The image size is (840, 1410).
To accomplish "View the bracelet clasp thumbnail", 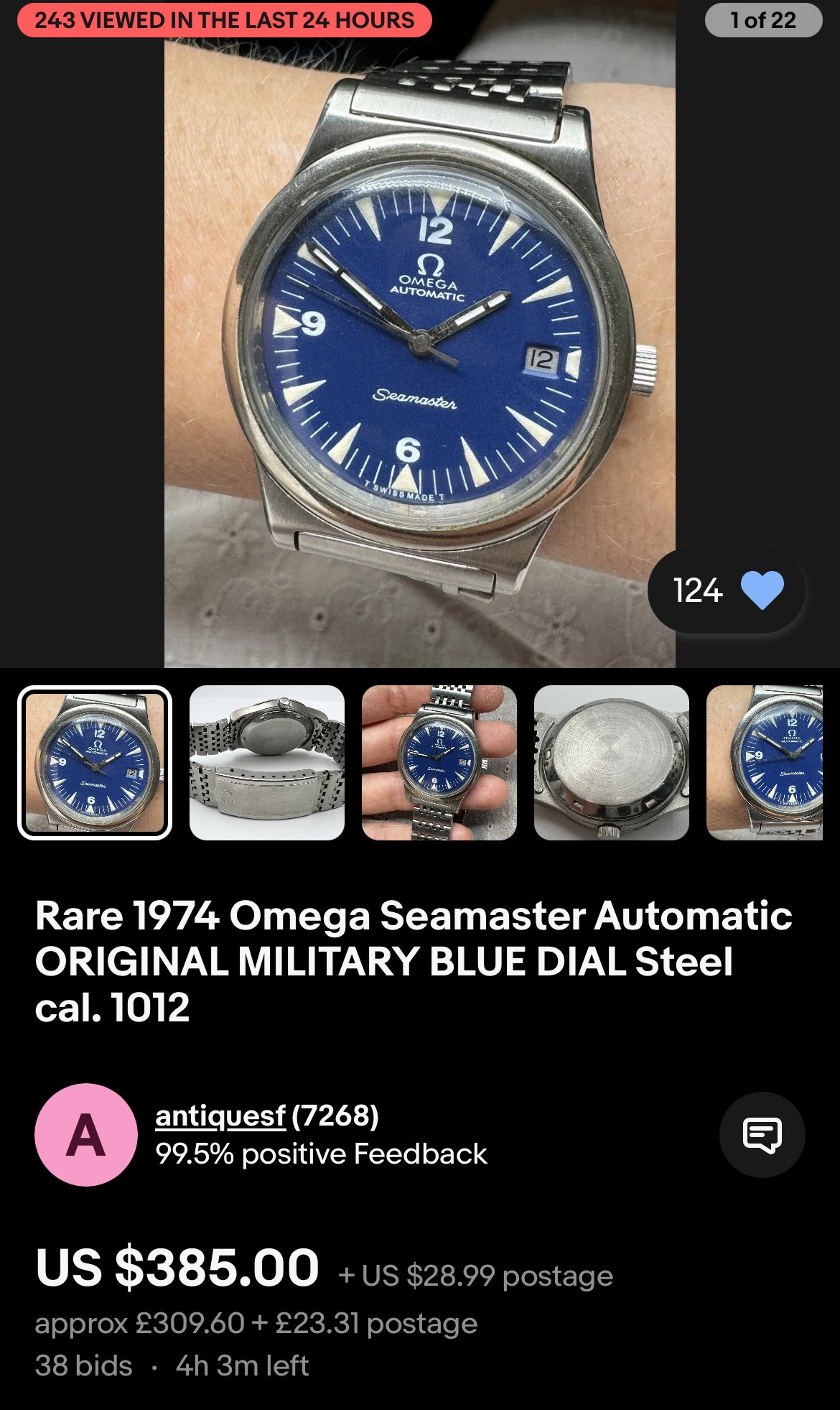I will coord(267,763).
